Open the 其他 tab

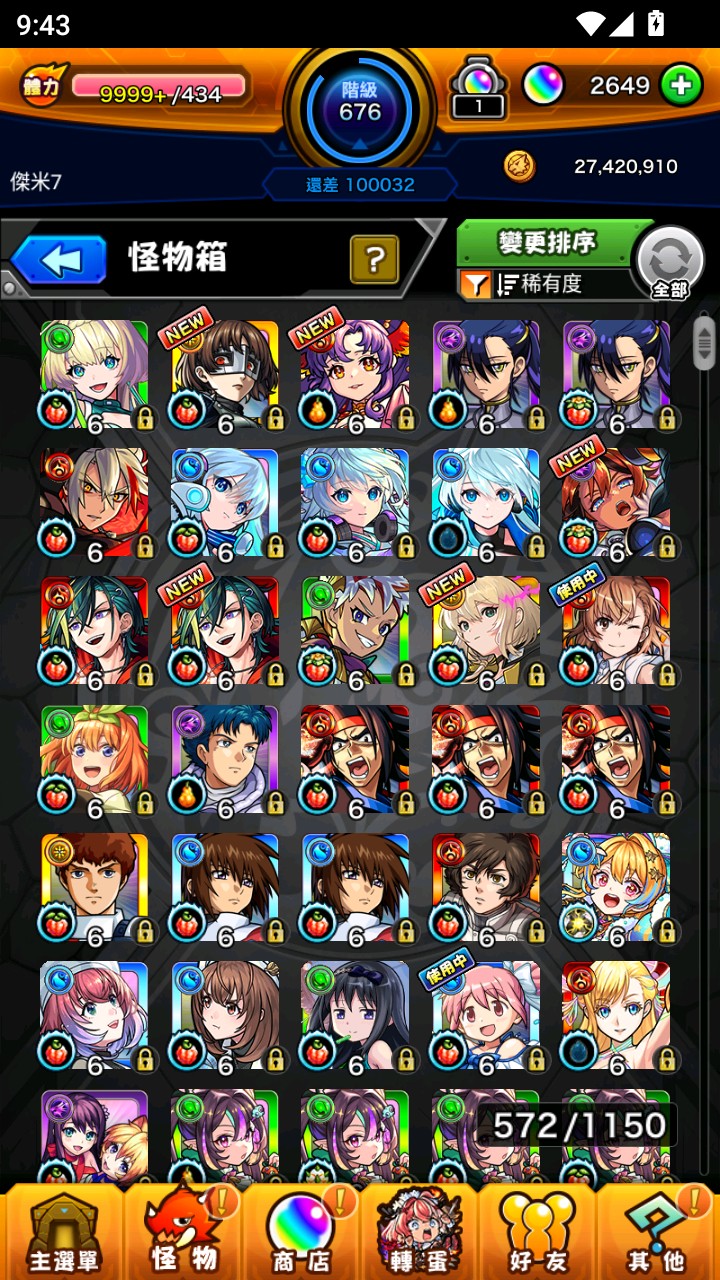pyautogui.click(x=657, y=1232)
